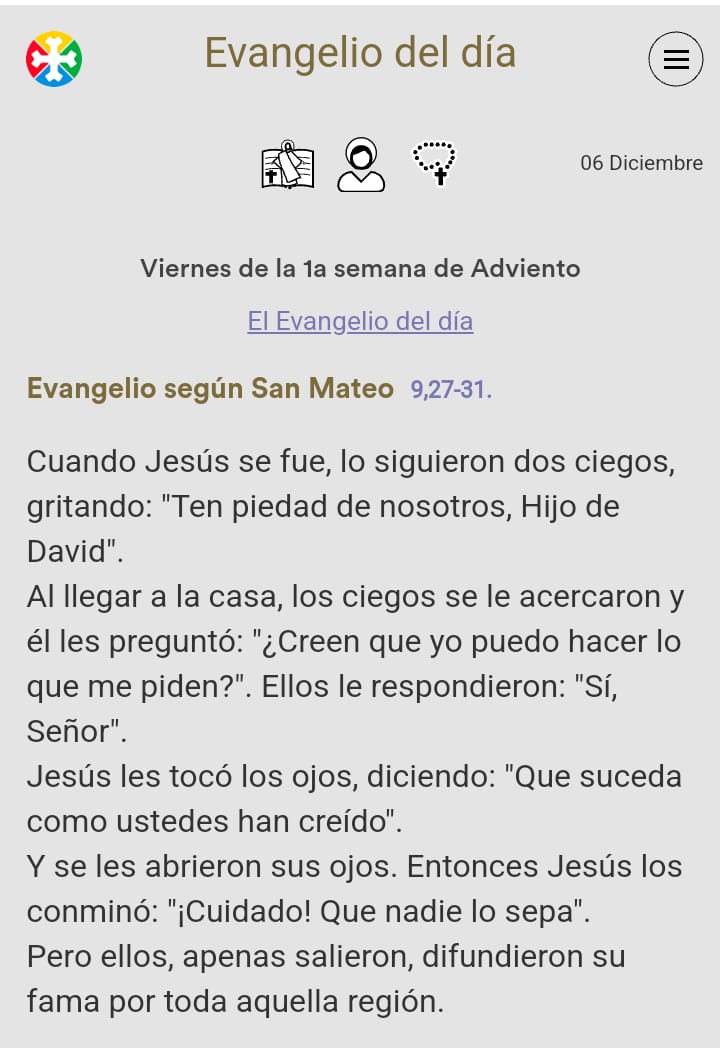Follow the El Evangelio del día link

coord(360,321)
